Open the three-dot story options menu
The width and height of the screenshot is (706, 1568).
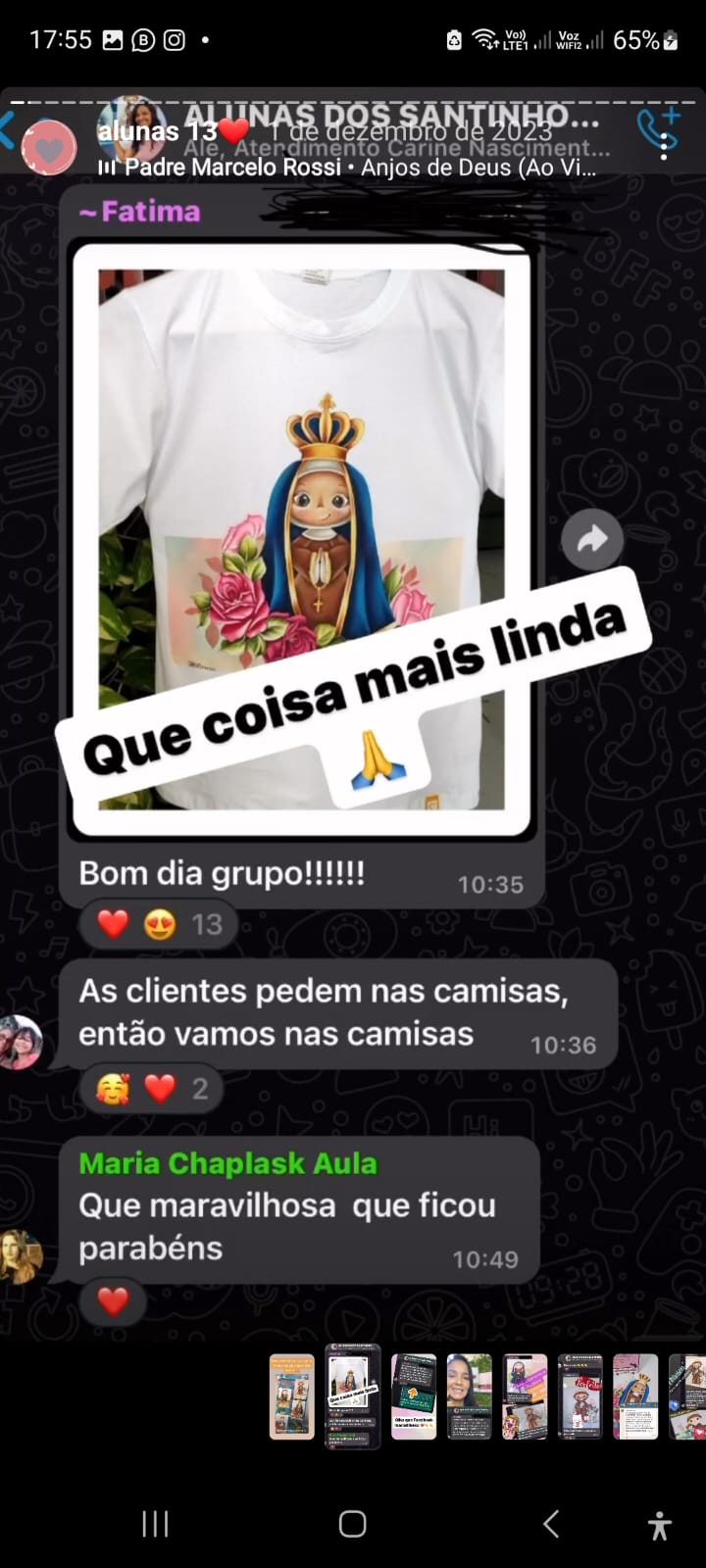(x=664, y=147)
